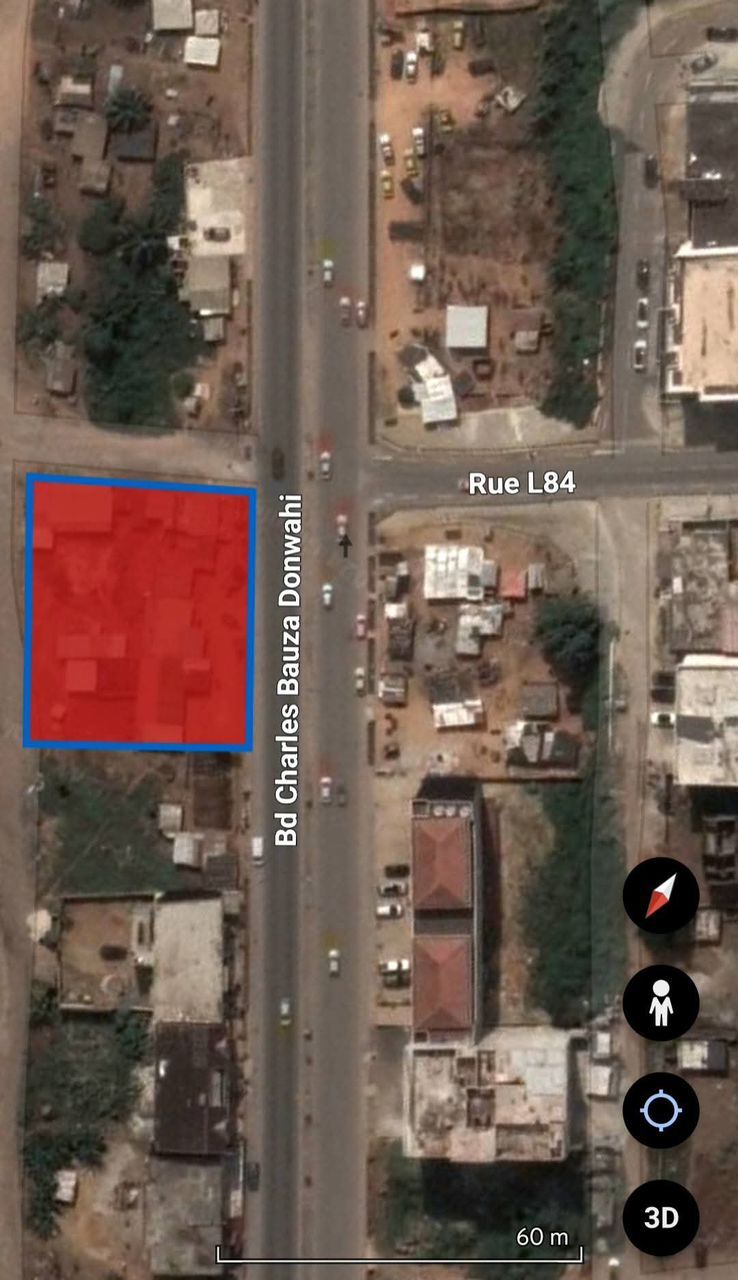Center map on my current location

(x=660, y=1110)
